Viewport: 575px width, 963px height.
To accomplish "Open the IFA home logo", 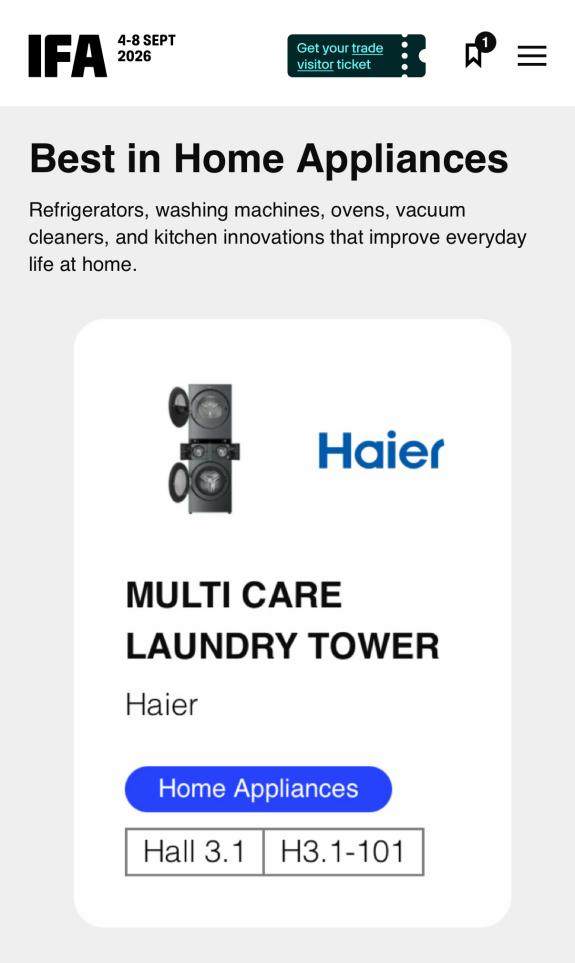I will tap(68, 56).
